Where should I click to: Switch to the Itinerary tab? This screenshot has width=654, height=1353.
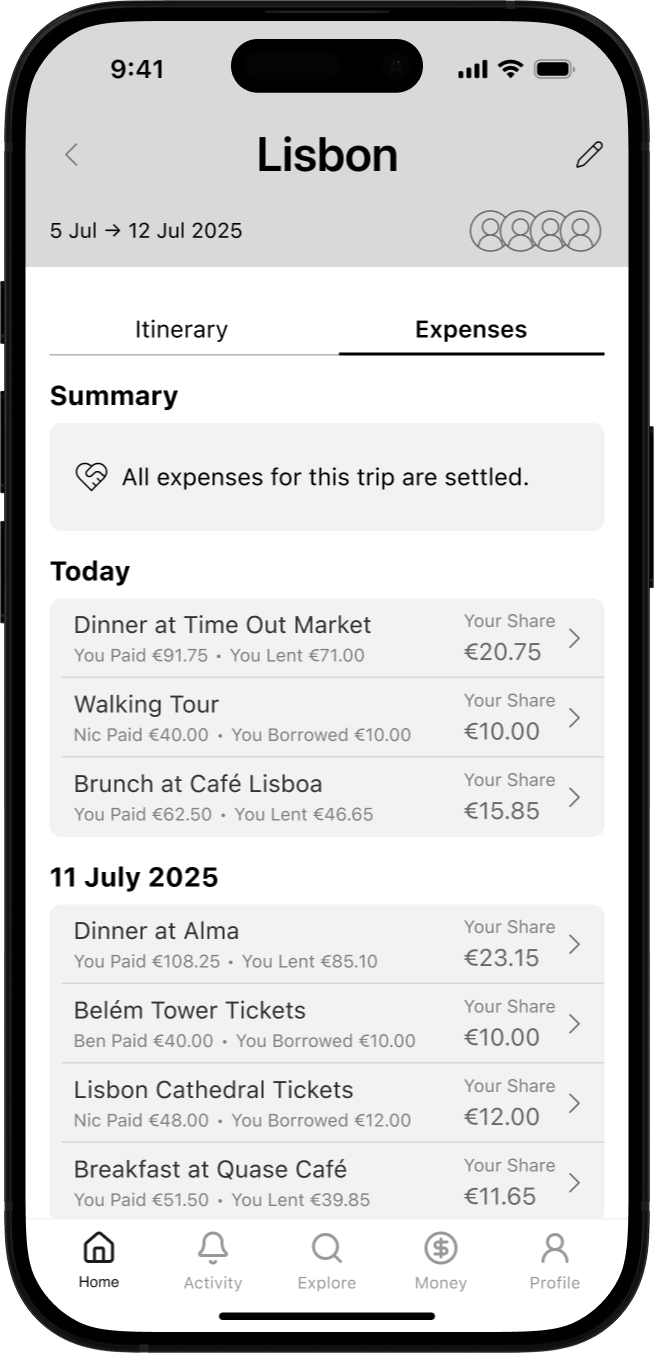181,330
